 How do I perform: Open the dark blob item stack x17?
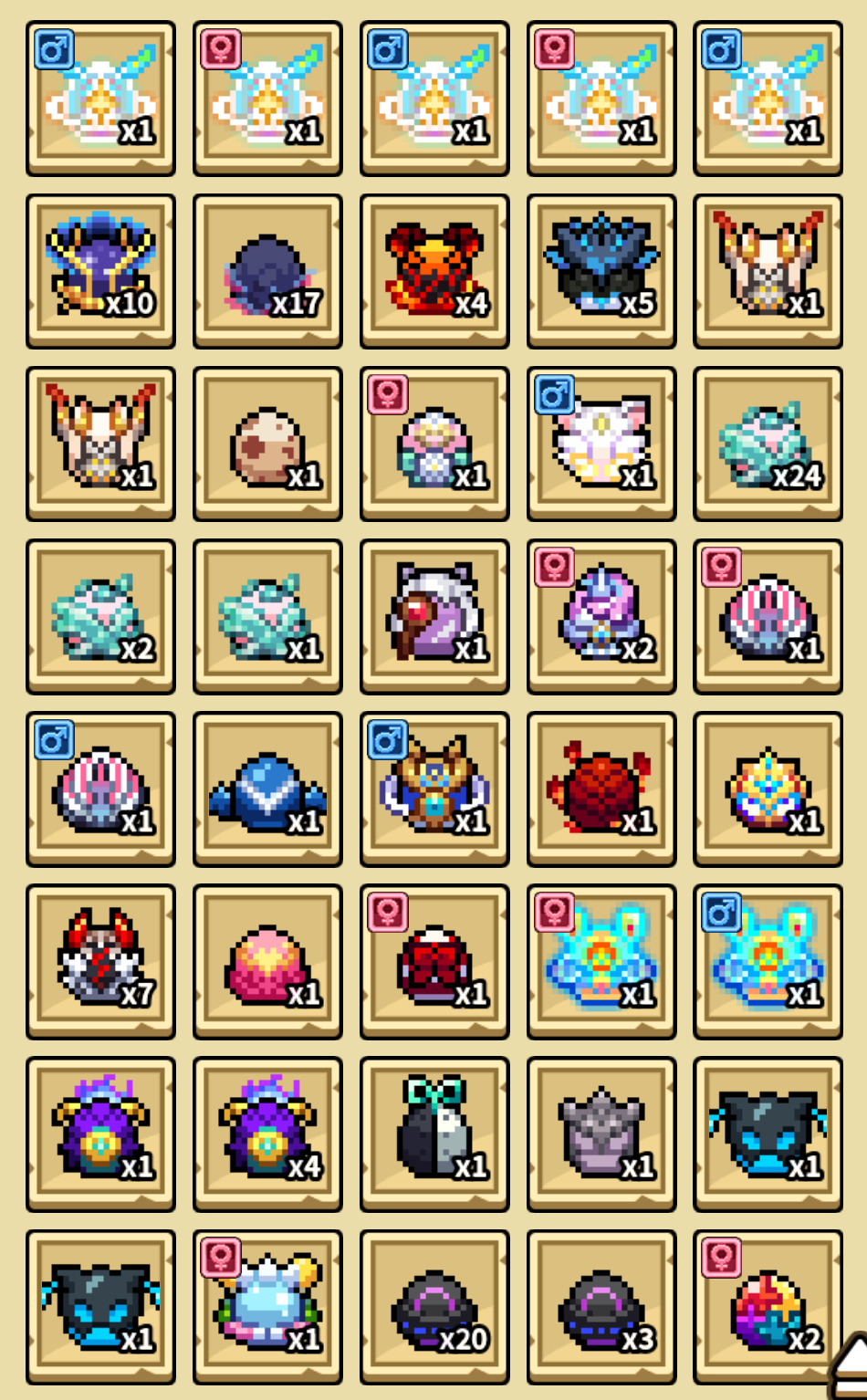[267, 270]
